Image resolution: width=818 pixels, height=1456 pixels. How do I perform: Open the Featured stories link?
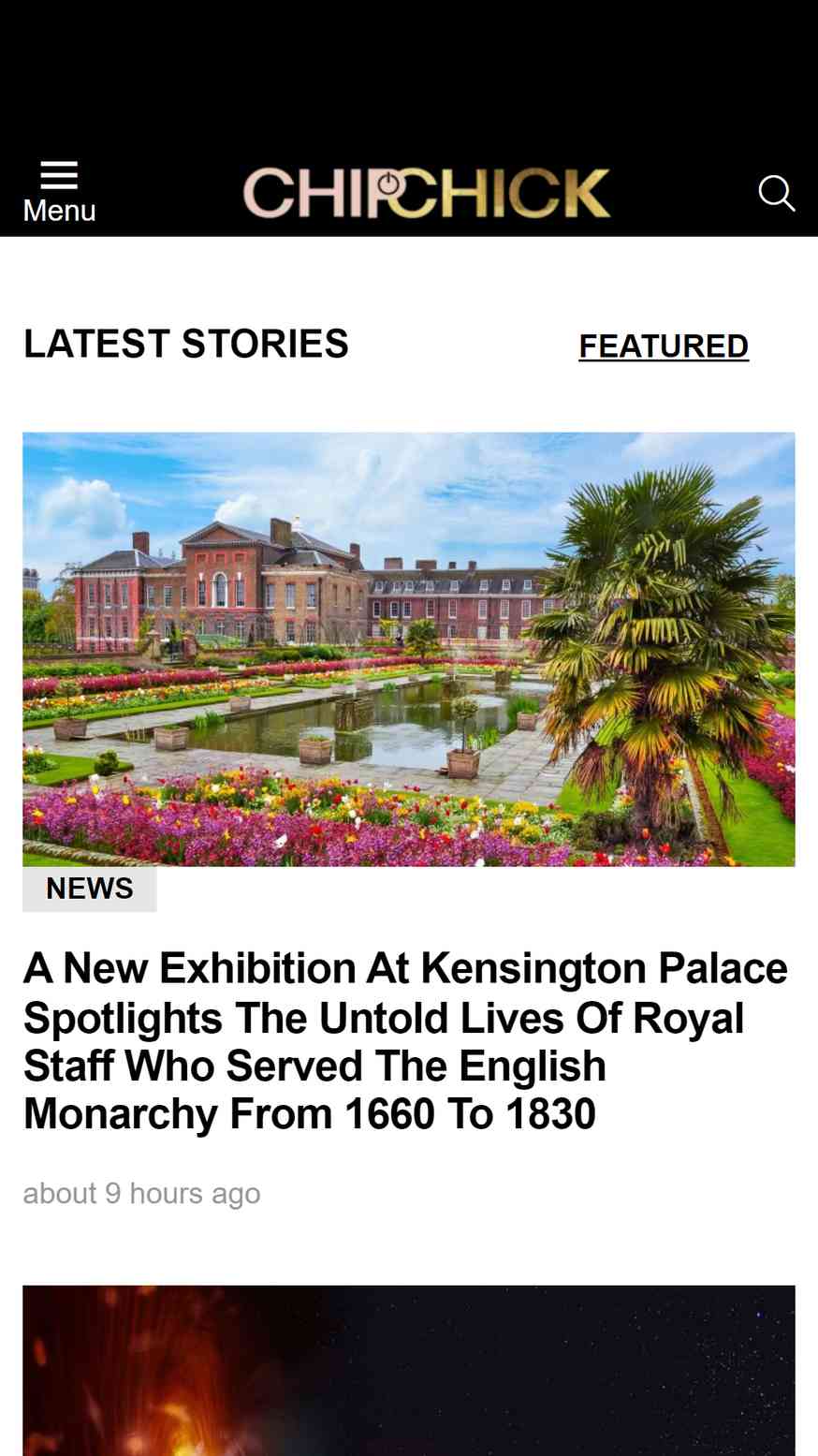[663, 346]
